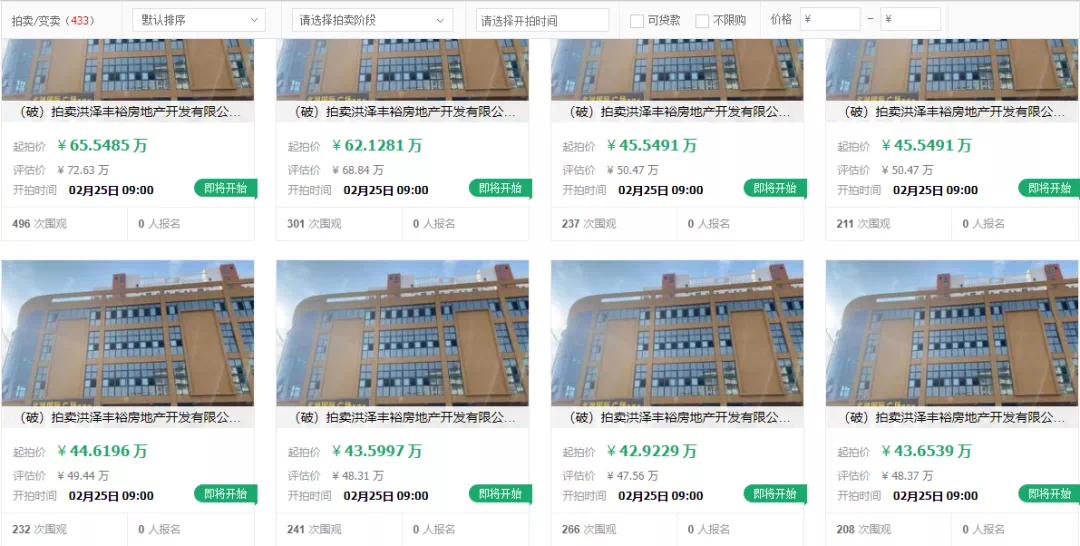Open the ¥45.5491万 listing with 211 views

(952, 112)
